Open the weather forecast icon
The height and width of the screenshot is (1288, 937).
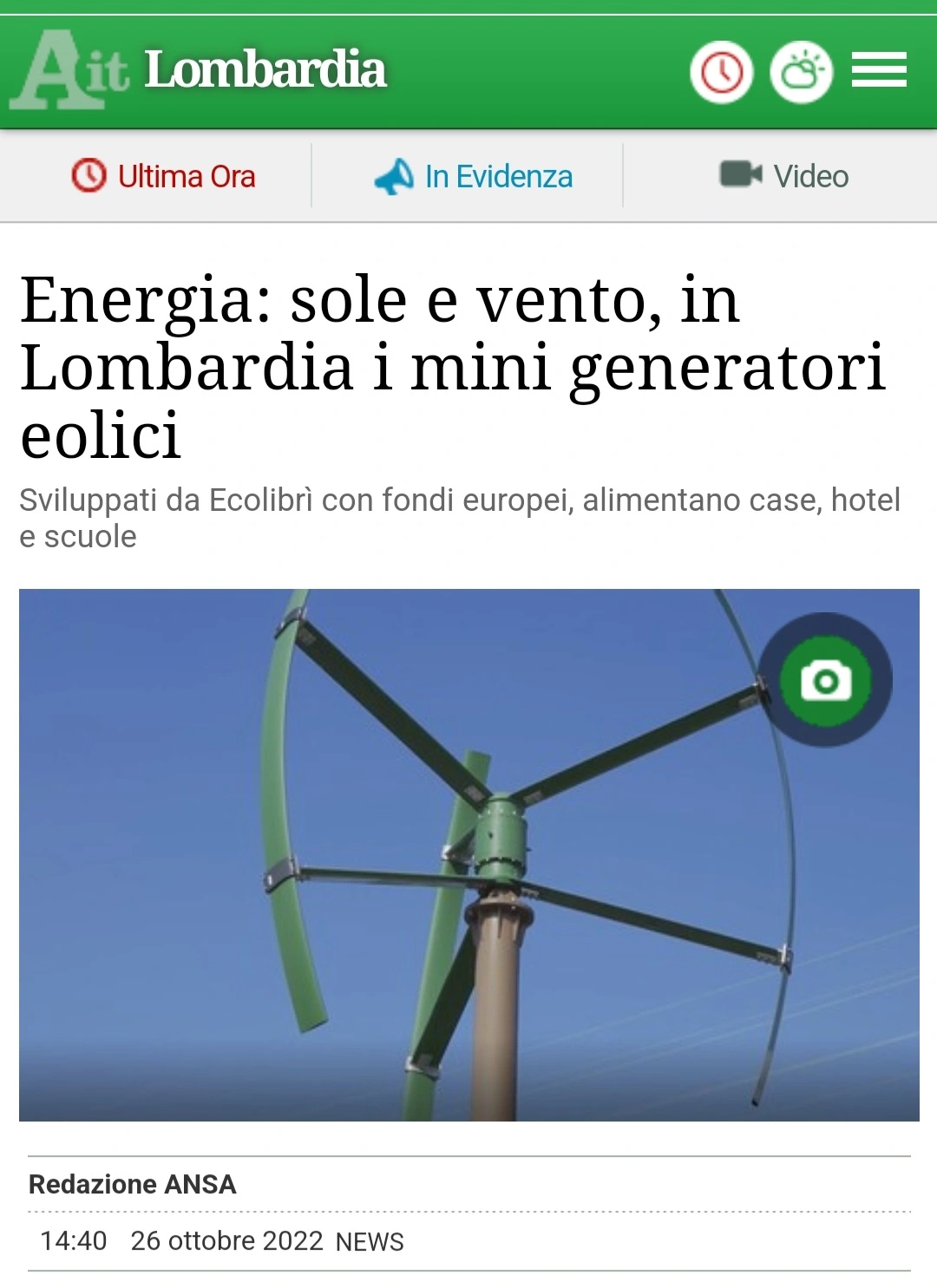click(801, 72)
